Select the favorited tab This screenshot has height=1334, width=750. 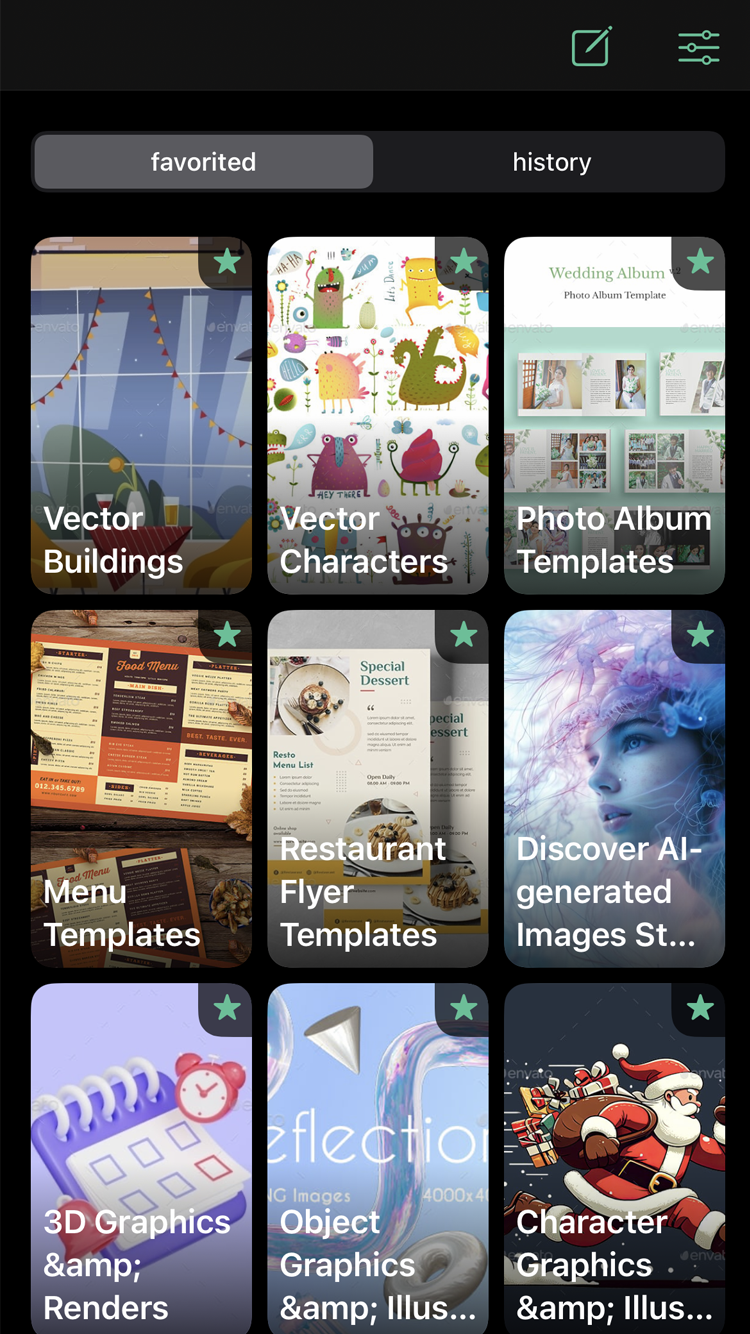[203, 162]
